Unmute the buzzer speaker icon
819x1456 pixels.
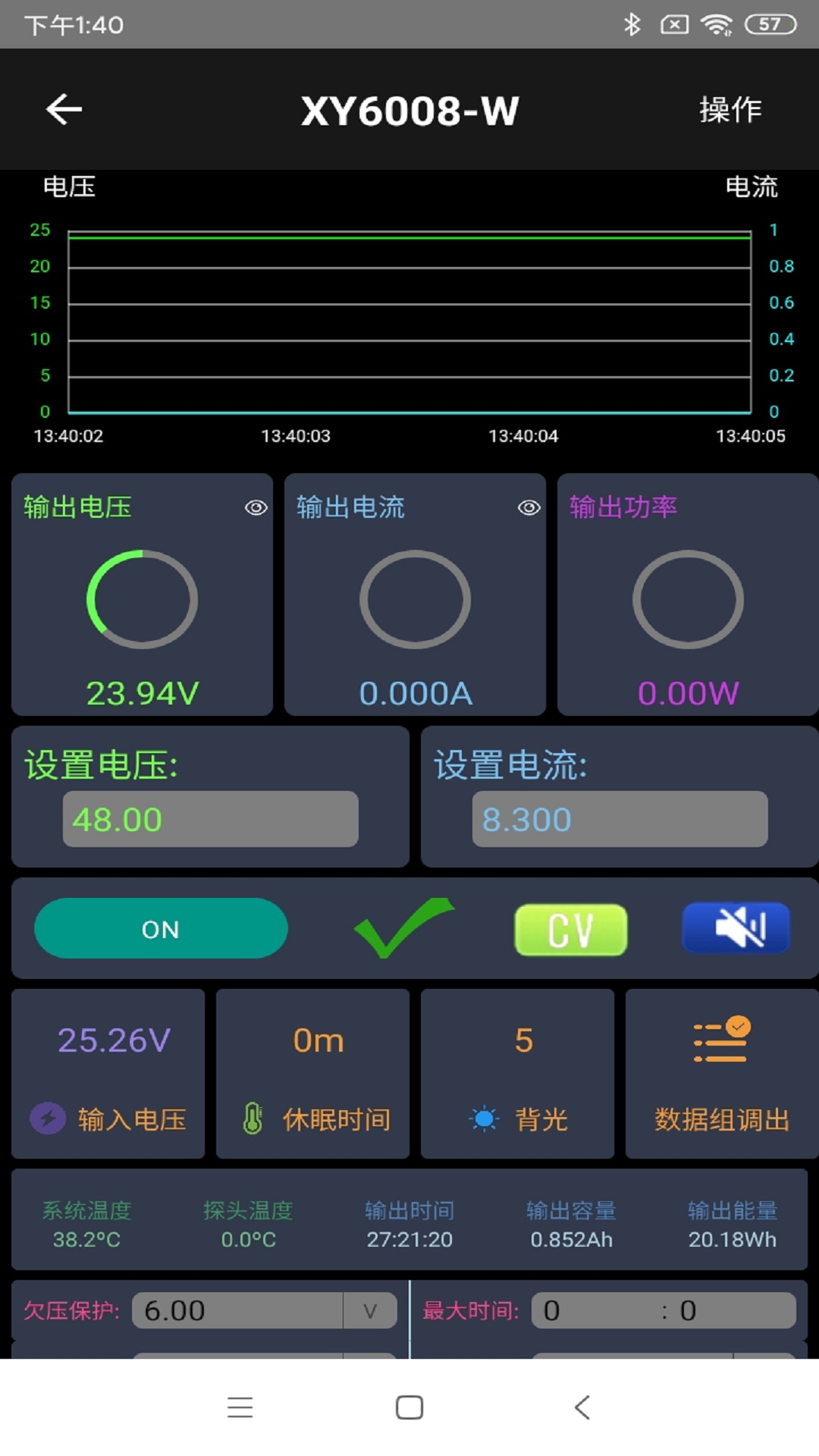coord(735,927)
